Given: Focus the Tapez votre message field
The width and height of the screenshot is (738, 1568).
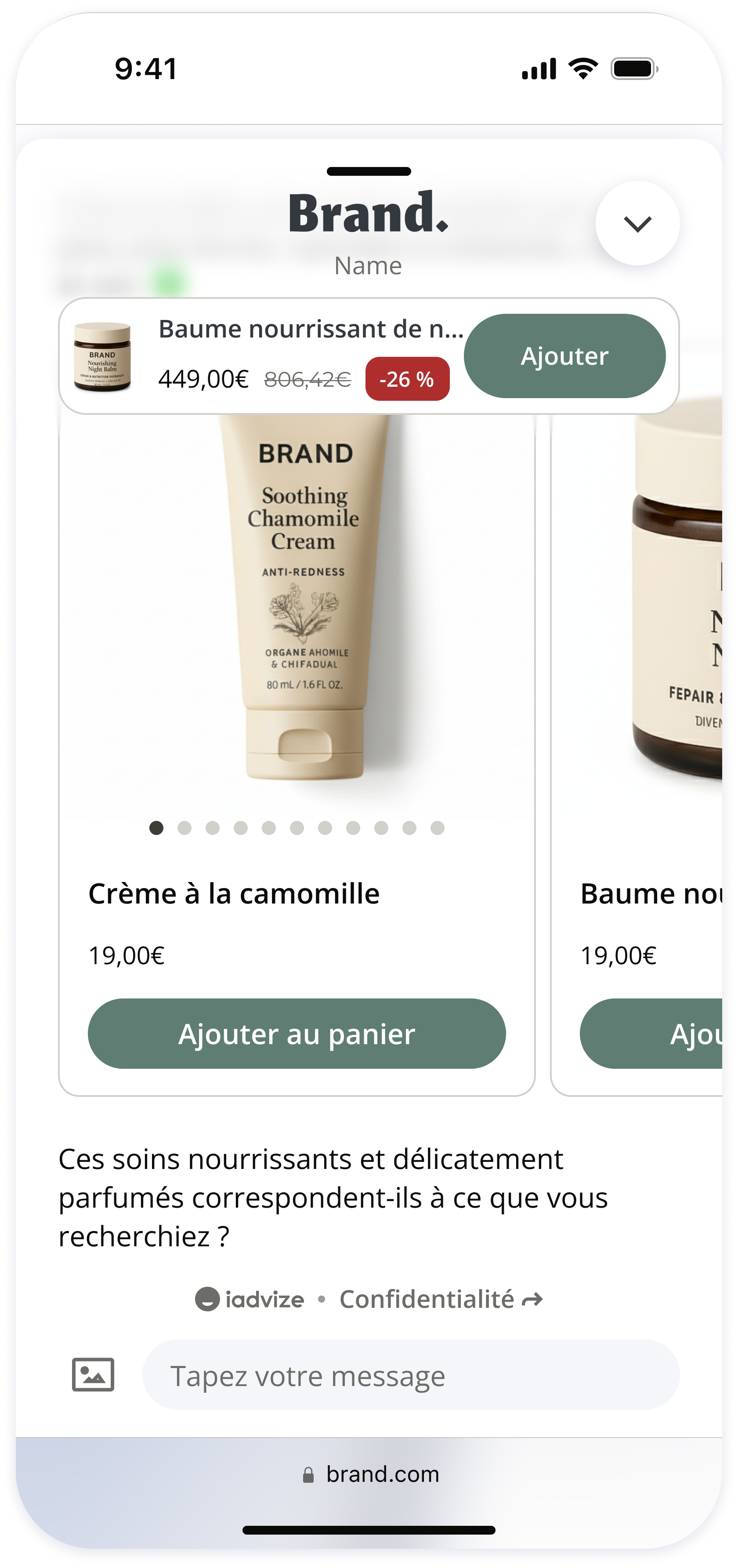Looking at the screenshot, I should (x=411, y=1375).
